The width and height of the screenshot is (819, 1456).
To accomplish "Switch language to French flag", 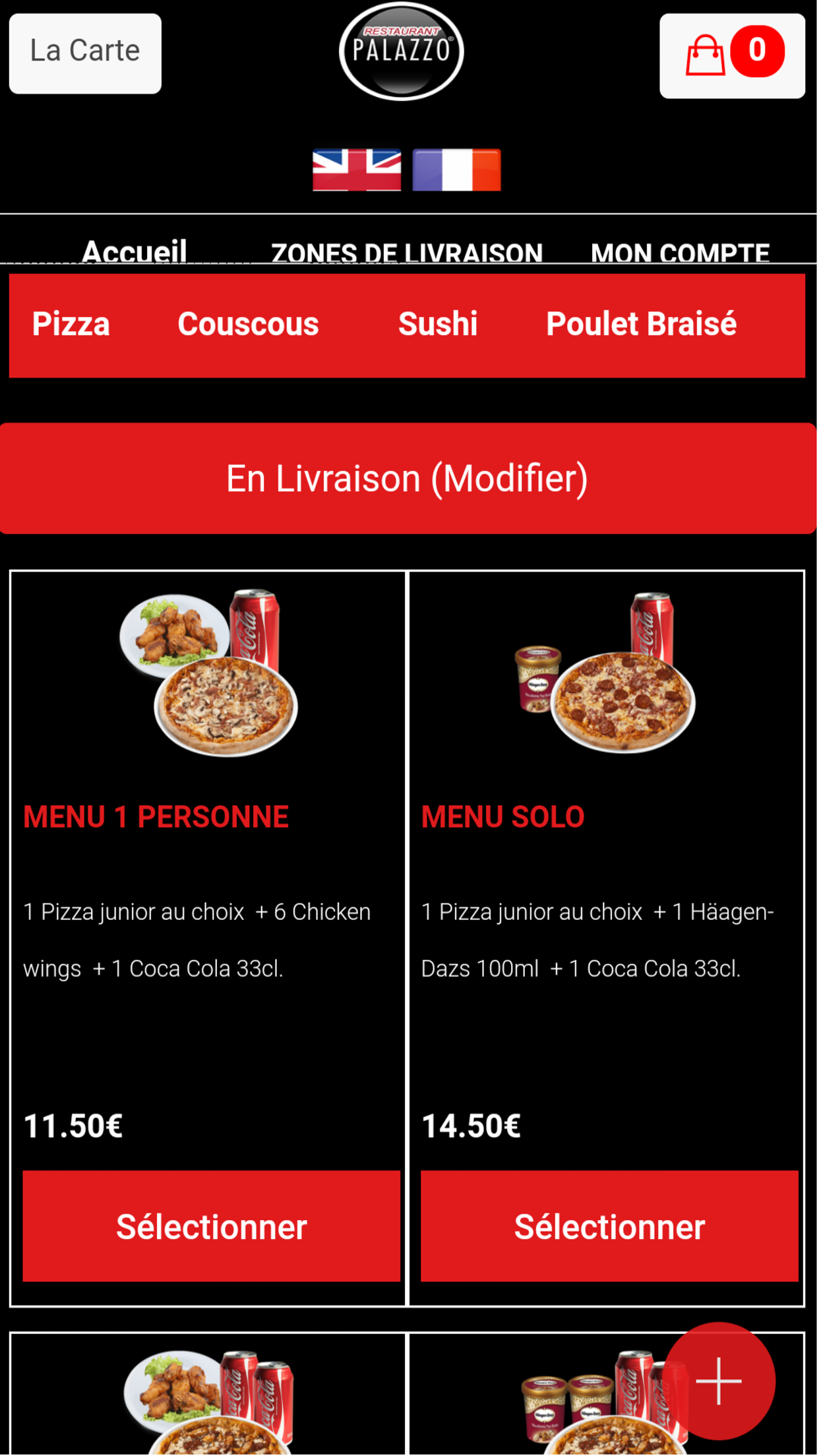I will (x=457, y=170).
